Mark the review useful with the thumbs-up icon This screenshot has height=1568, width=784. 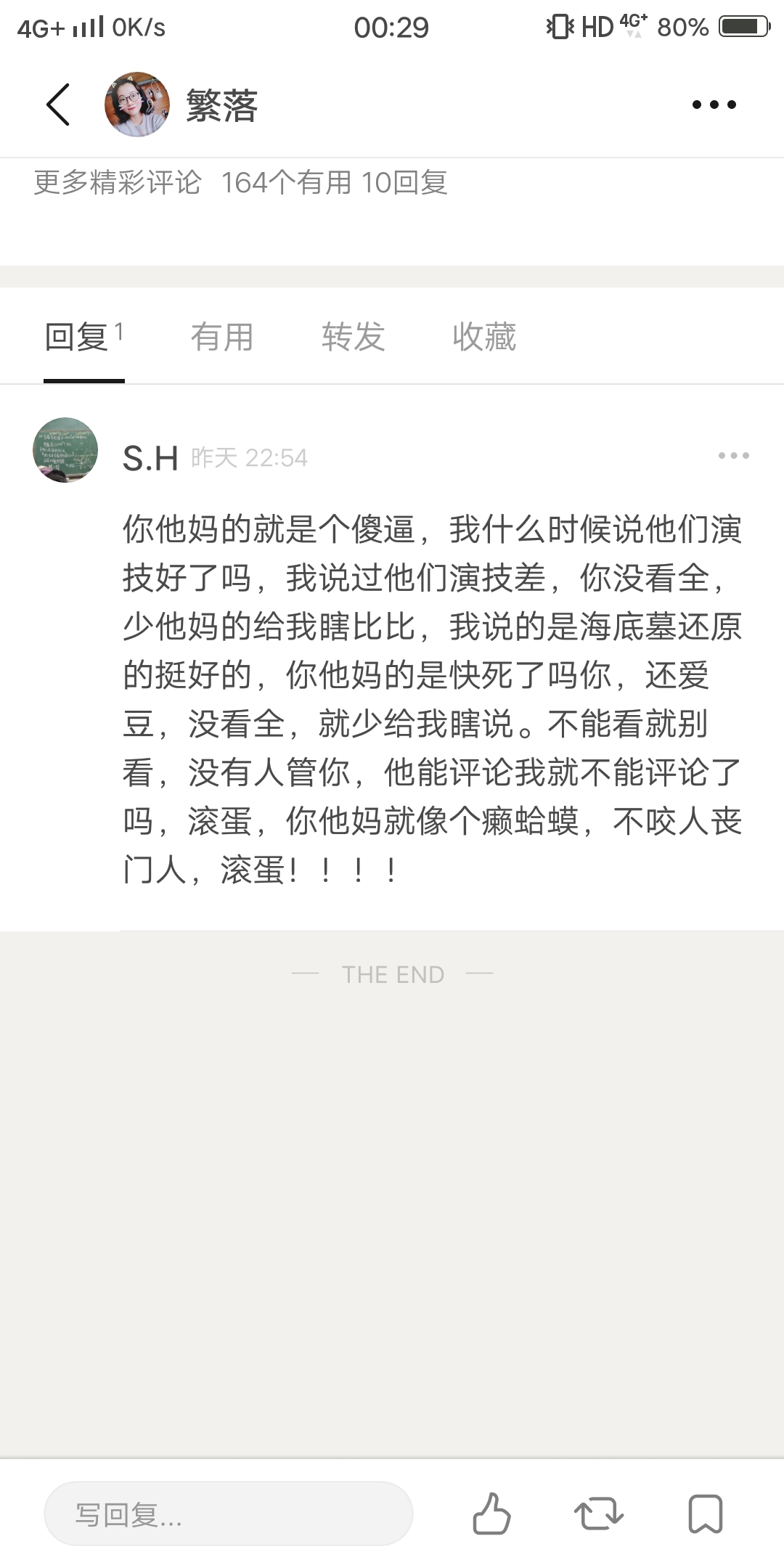click(491, 1514)
